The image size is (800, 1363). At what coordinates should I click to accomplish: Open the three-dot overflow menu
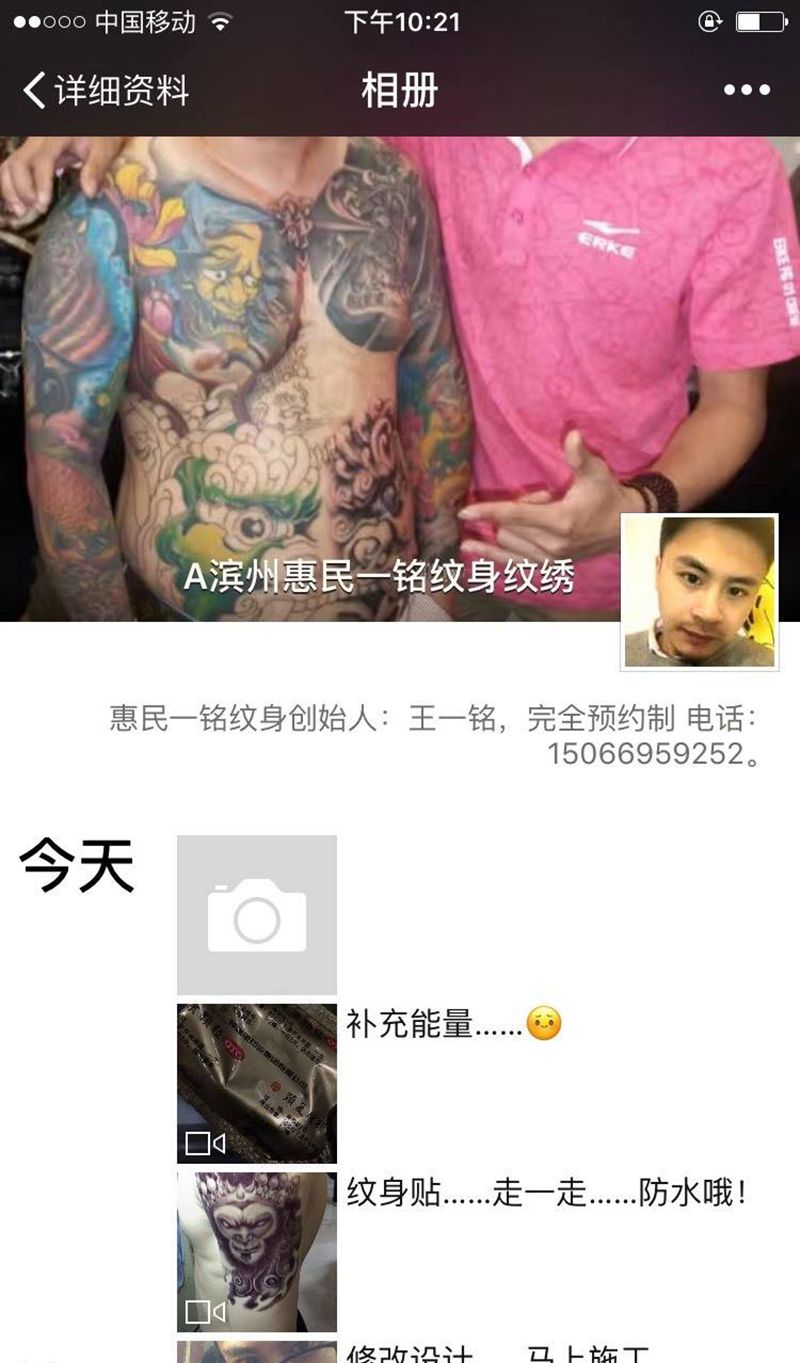coord(747,91)
